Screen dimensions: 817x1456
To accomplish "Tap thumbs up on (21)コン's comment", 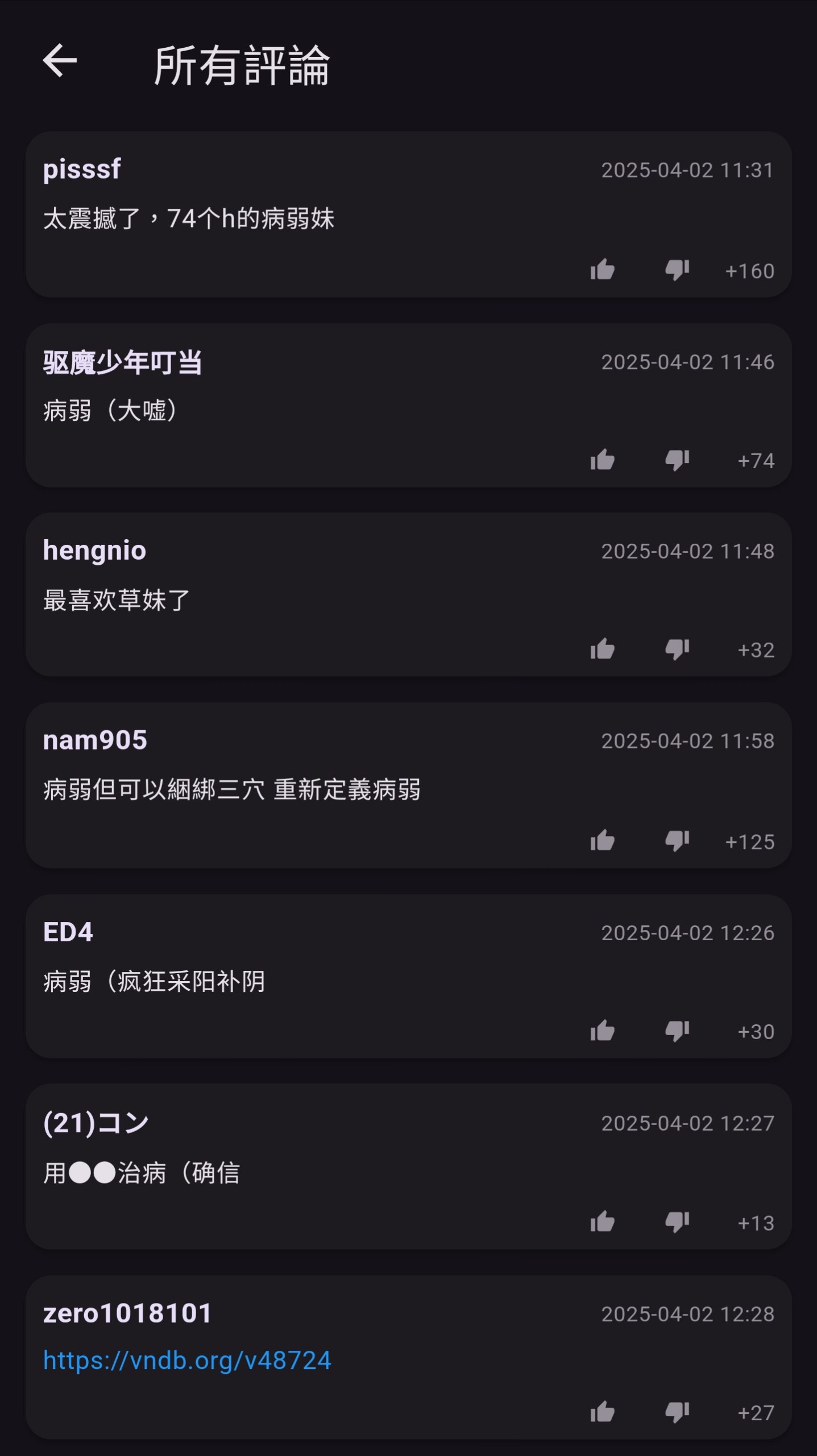I will point(602,1222).
